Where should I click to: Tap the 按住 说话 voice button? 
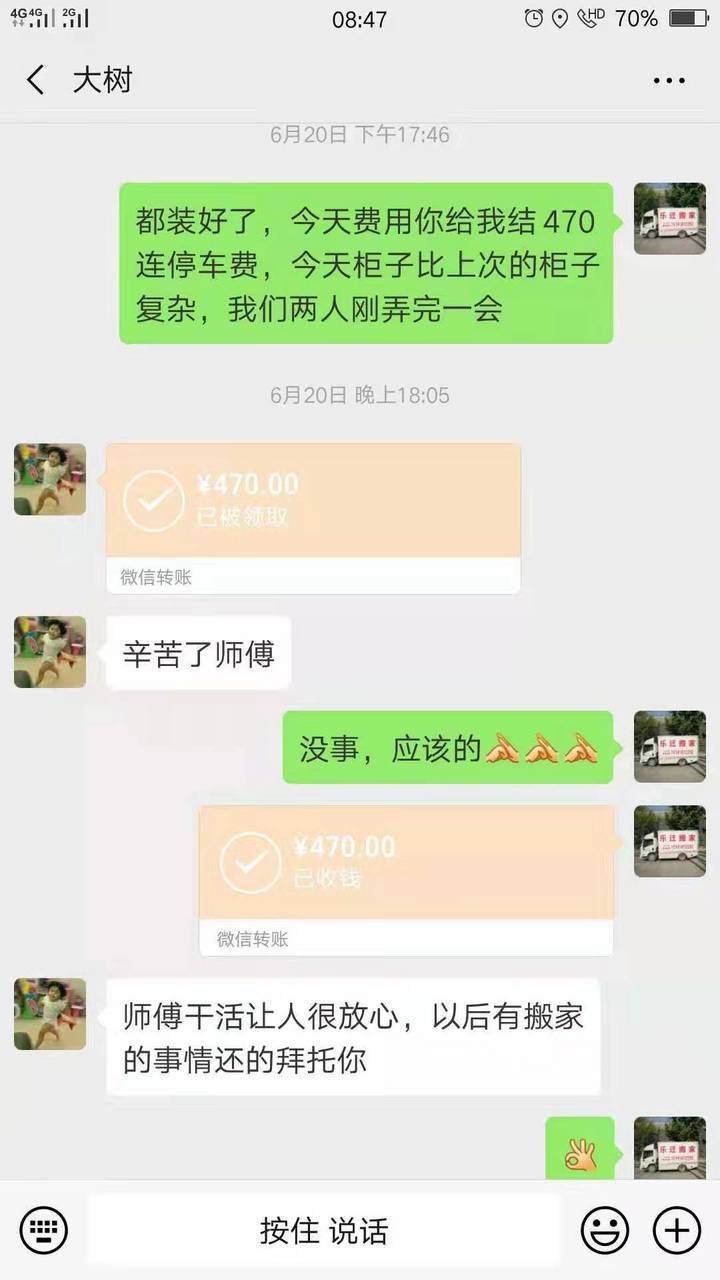[x=323, y=1229]
